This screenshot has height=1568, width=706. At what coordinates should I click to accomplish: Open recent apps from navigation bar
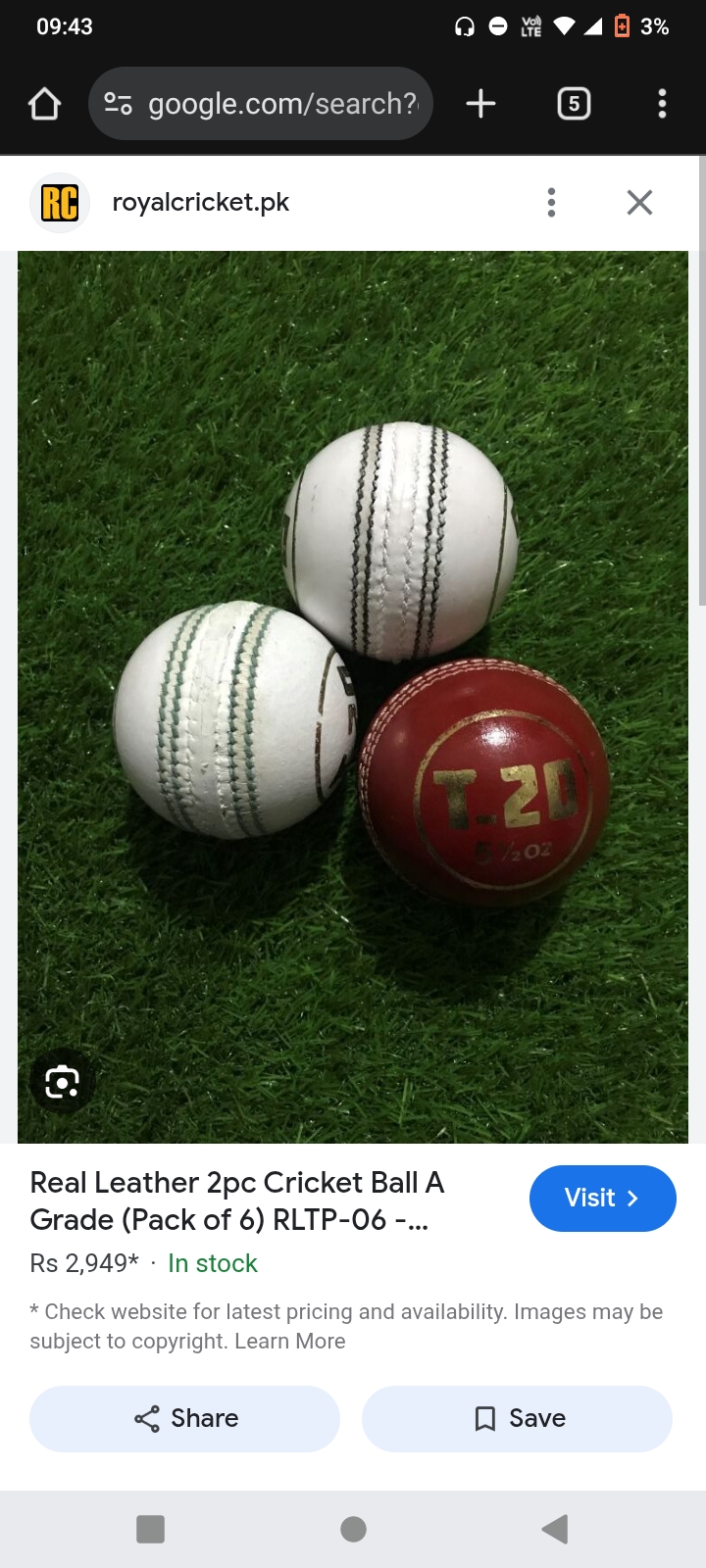point(150,1529)
